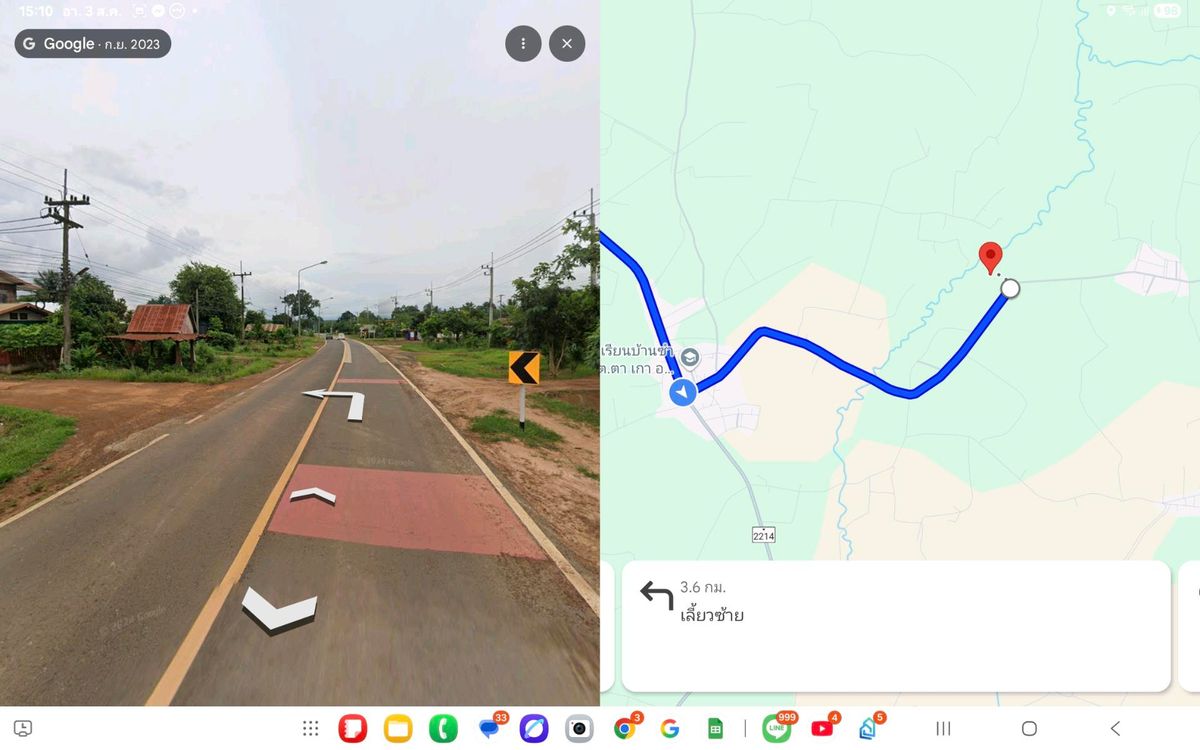This screenshot has width=1200, height=750.
Task: Open the Street View overflow menu
Action: [523, 44]
